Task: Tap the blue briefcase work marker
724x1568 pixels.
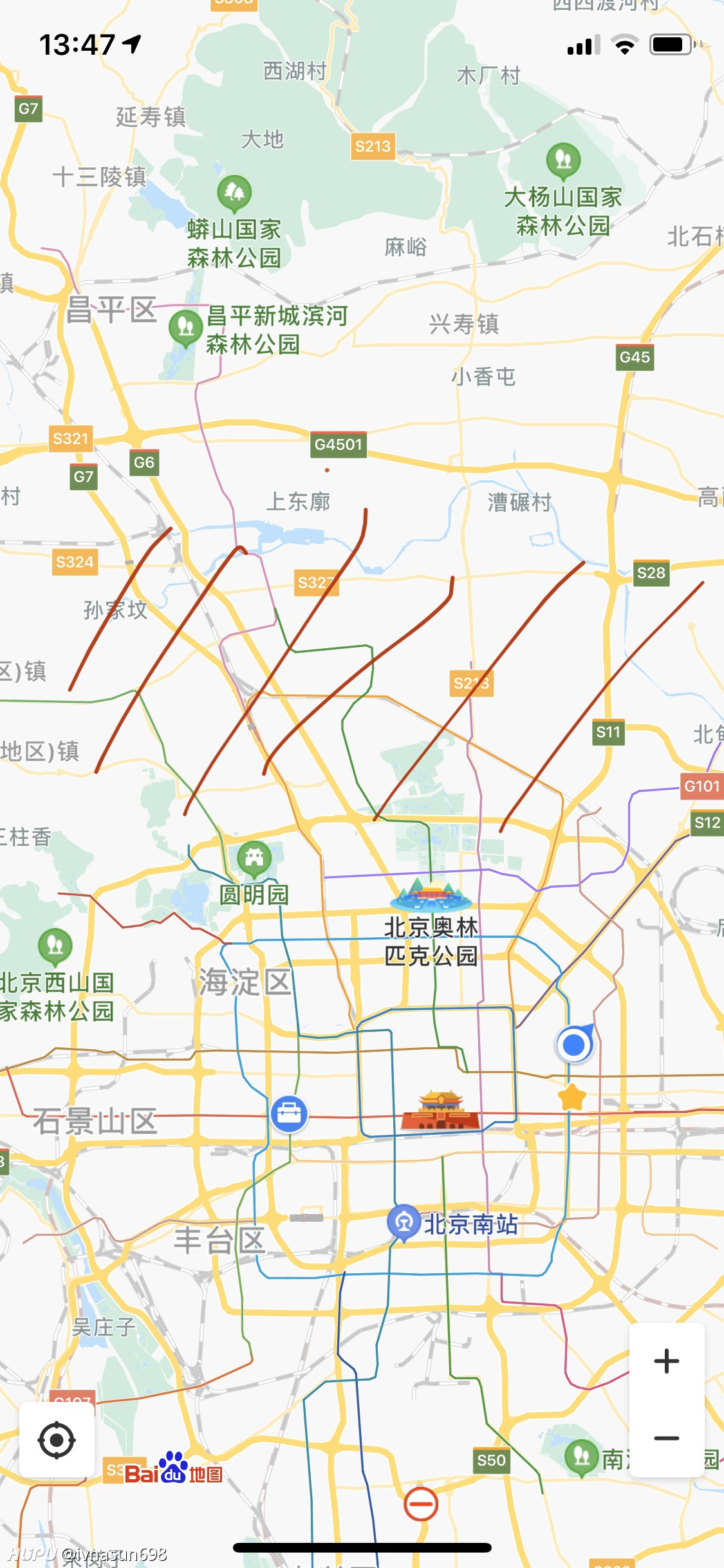Action: click(x=289, y=1114)
